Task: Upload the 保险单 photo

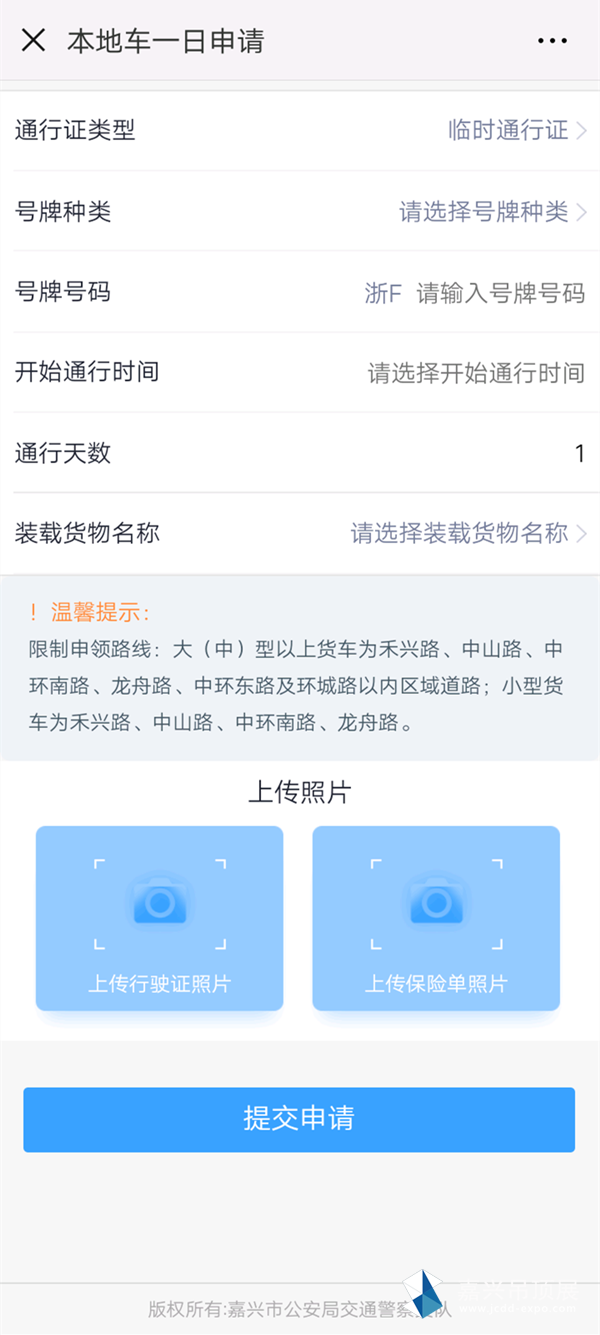Action: [436, 918]
